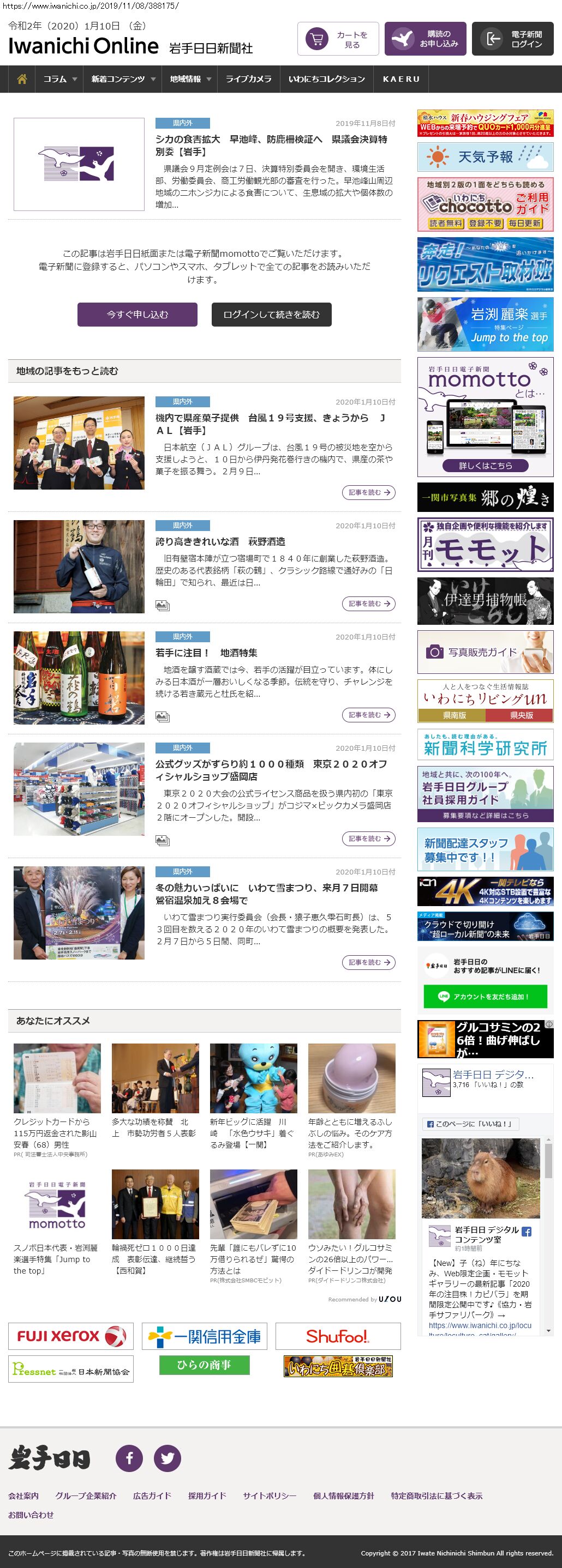Open 電子新聞ログイン login button

point(512,40)
